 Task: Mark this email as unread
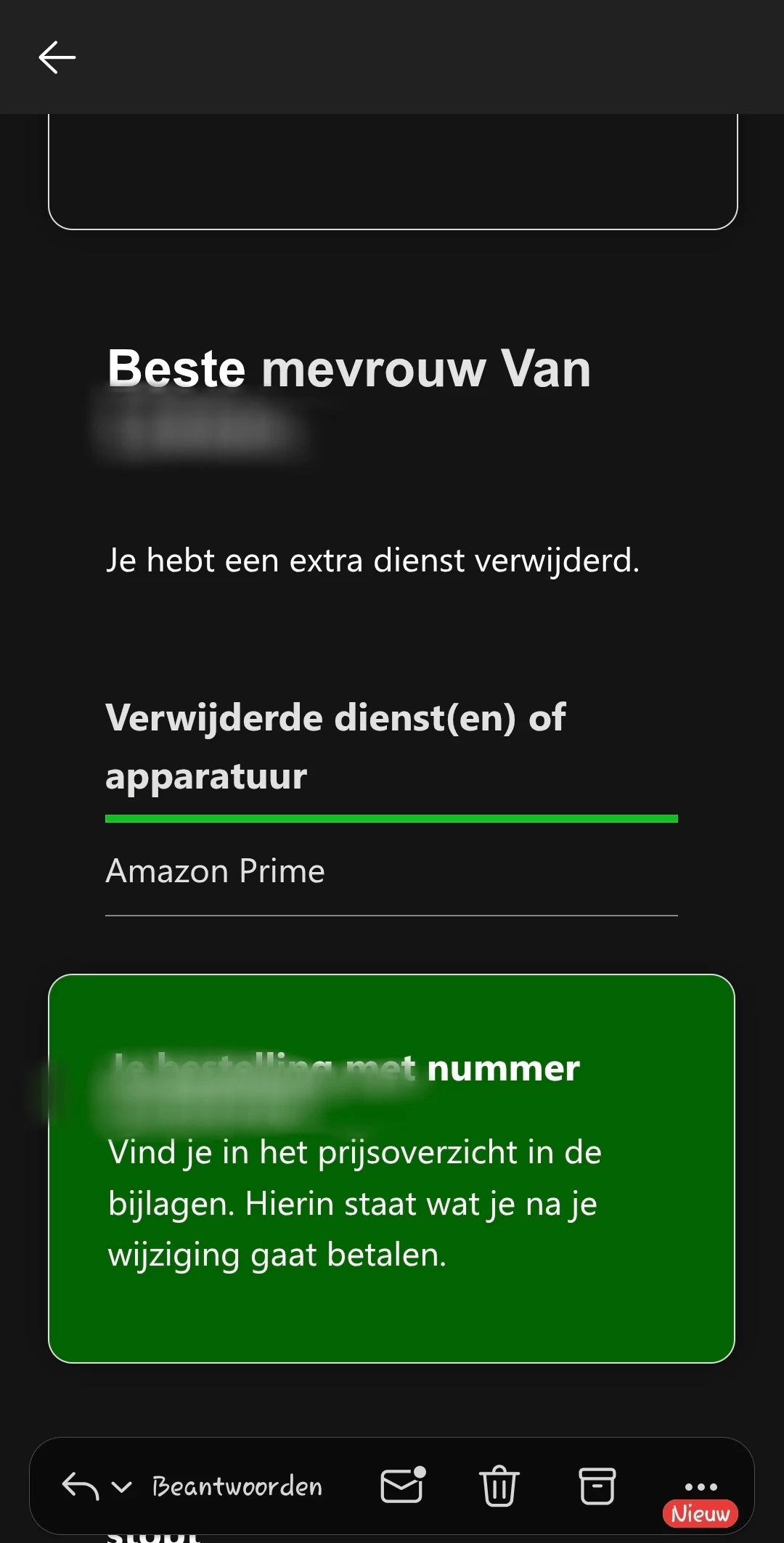click(x=402, y=1486)
